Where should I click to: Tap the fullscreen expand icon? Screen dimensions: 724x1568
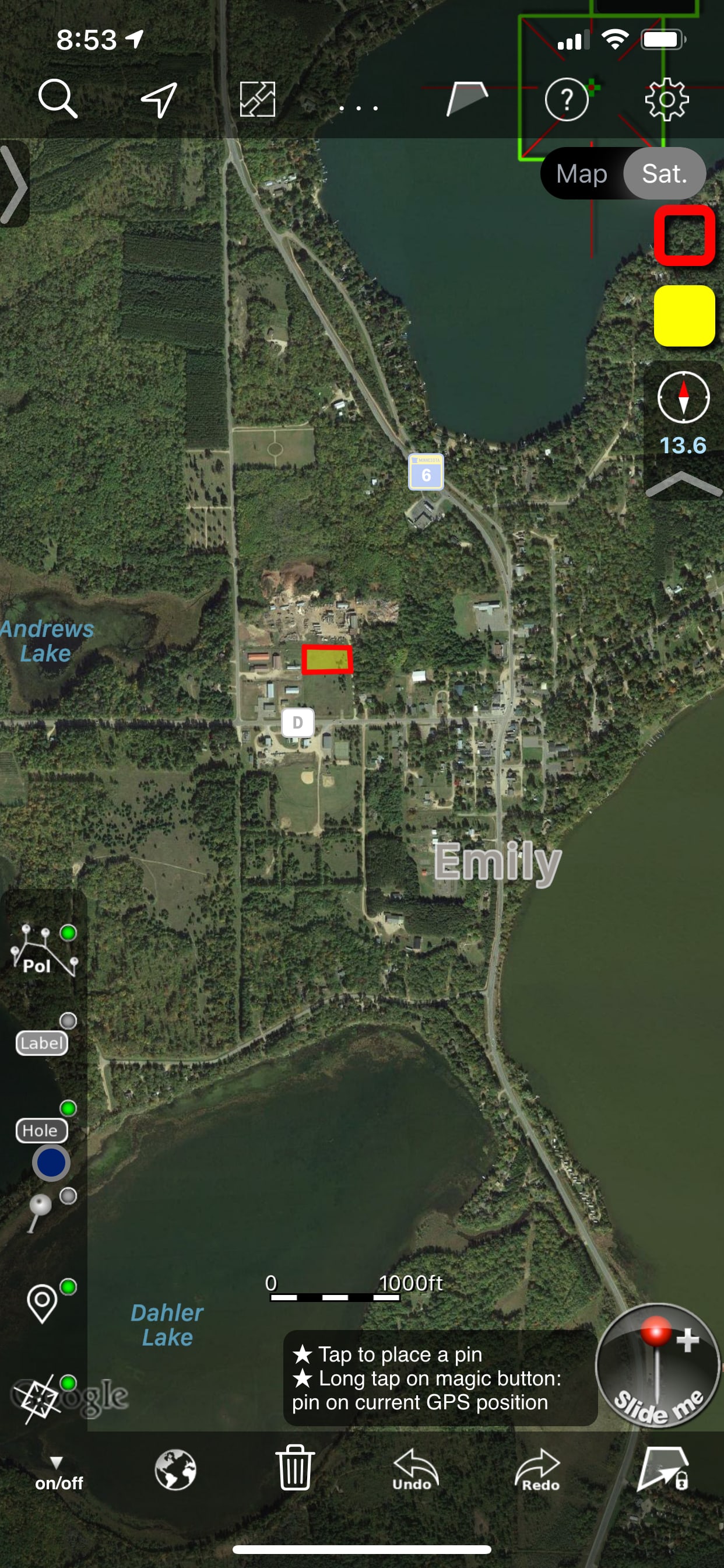click(257, 99)
